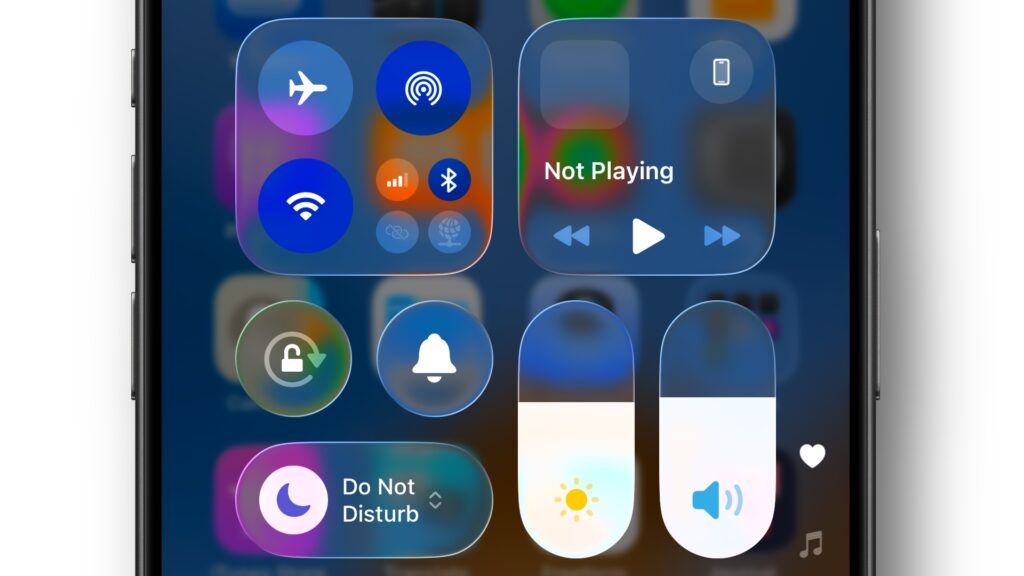Jump to the favorites heart page
Viewport: 1024px width, 576px height.
point(812,456)
